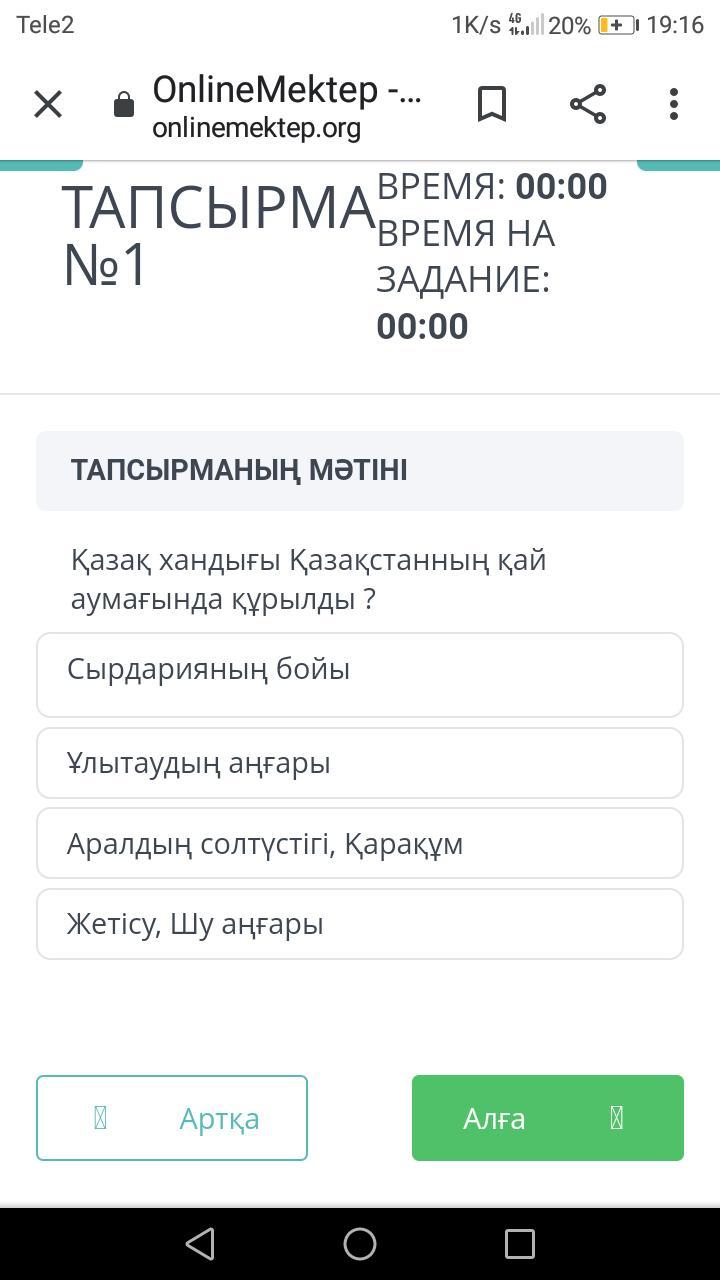The height and width of the screenshot is (1280, 720).
Task: Proceed with the Алға button
Action: coord(548,1118)
